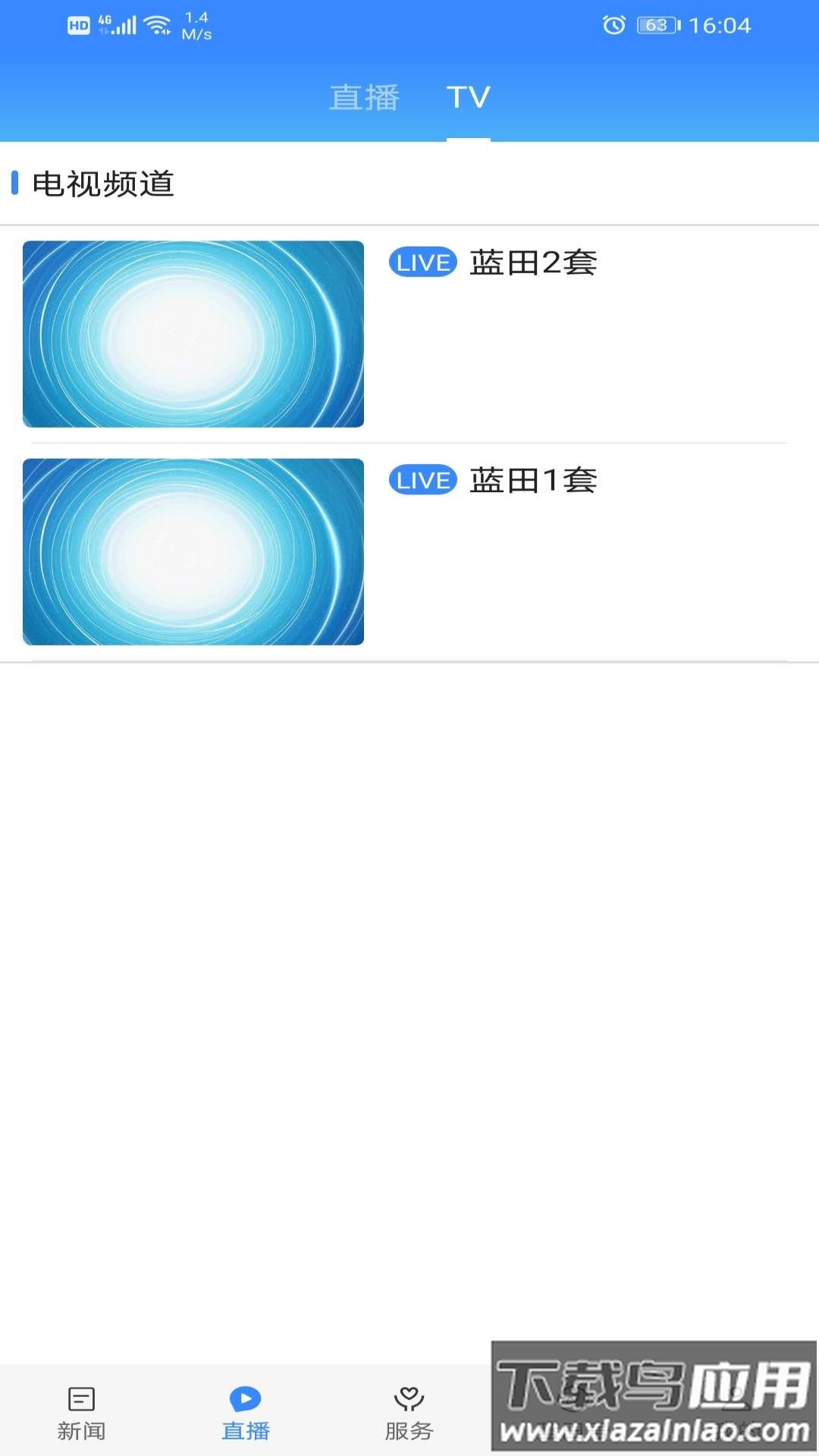Open the 服务 bottom tab
The height and width of the screenshot is (1456, 819).
tap(409, 1412)
